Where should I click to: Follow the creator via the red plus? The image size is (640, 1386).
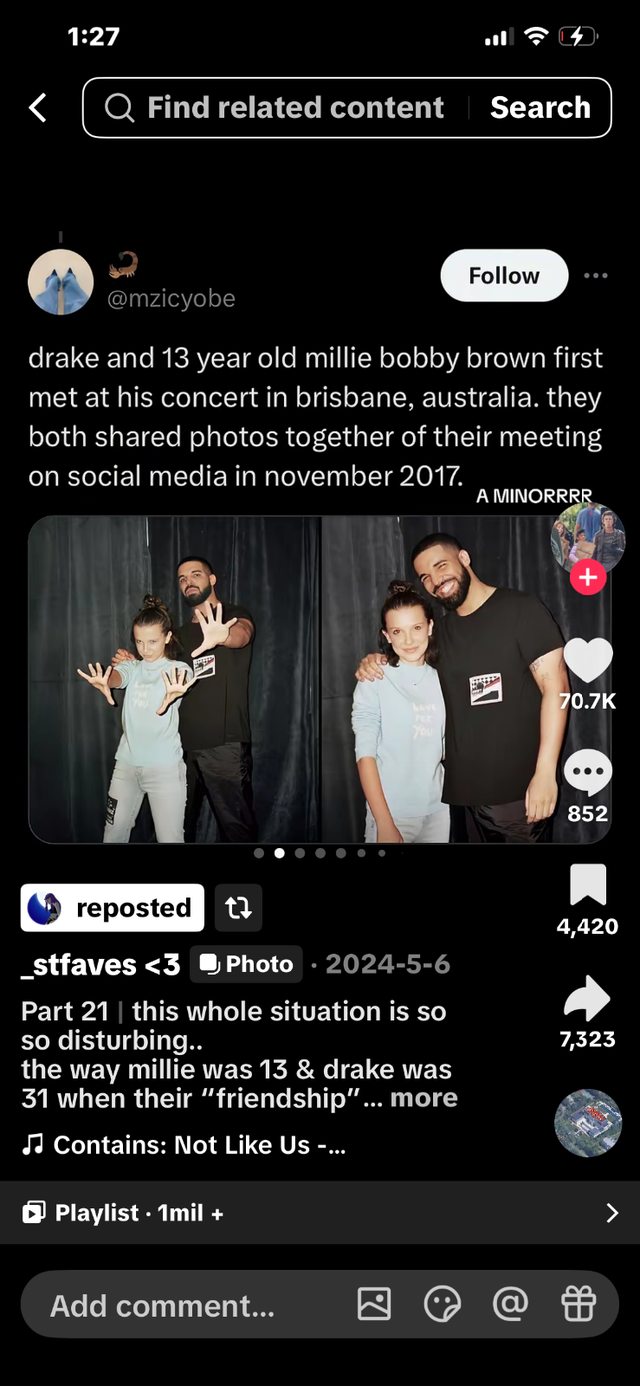pyautogui.click(x=588, y=577)
